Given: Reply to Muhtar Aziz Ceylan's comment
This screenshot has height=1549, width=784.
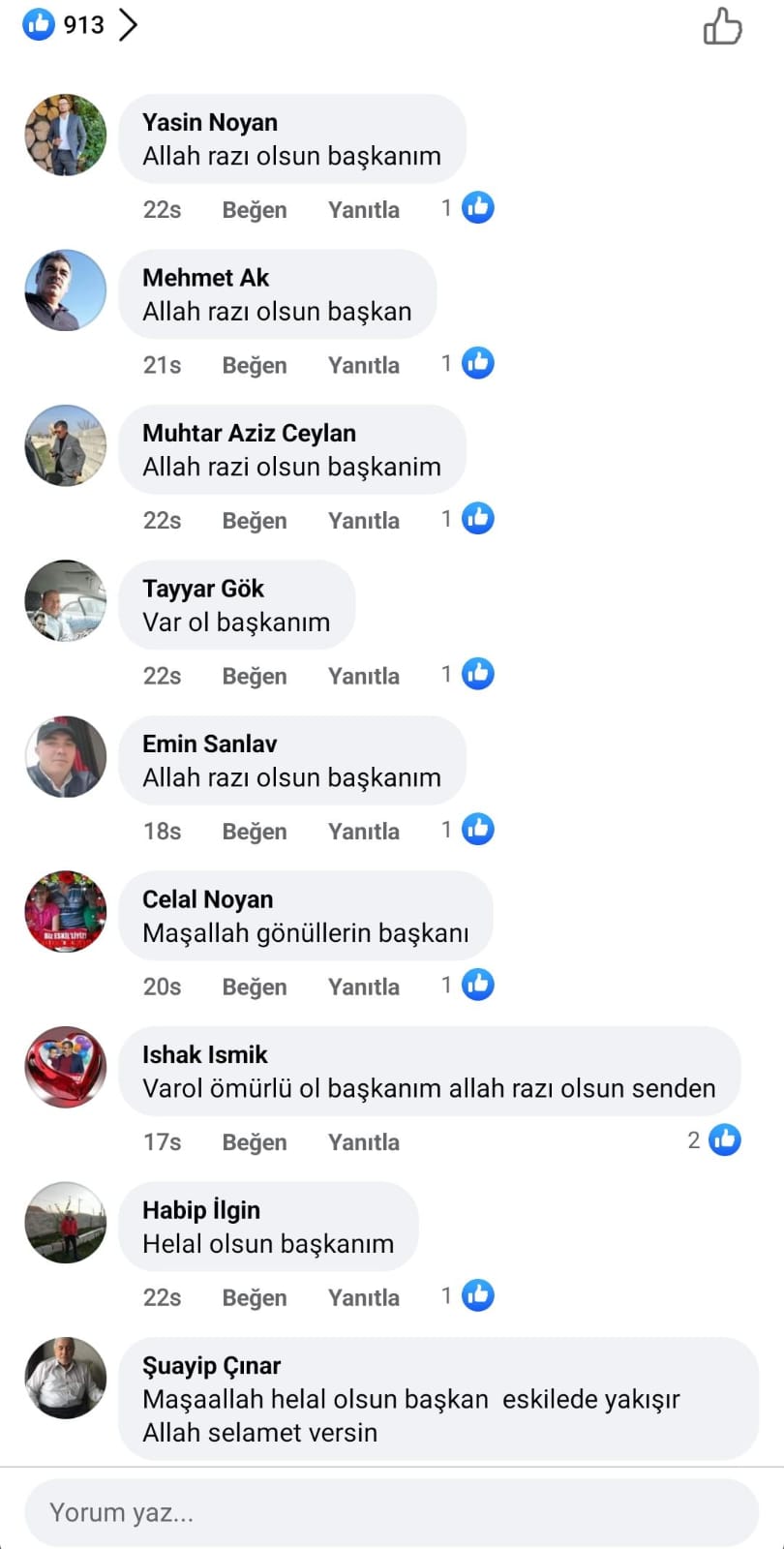Looking at the screenshot, I should [x=363, y=521].
